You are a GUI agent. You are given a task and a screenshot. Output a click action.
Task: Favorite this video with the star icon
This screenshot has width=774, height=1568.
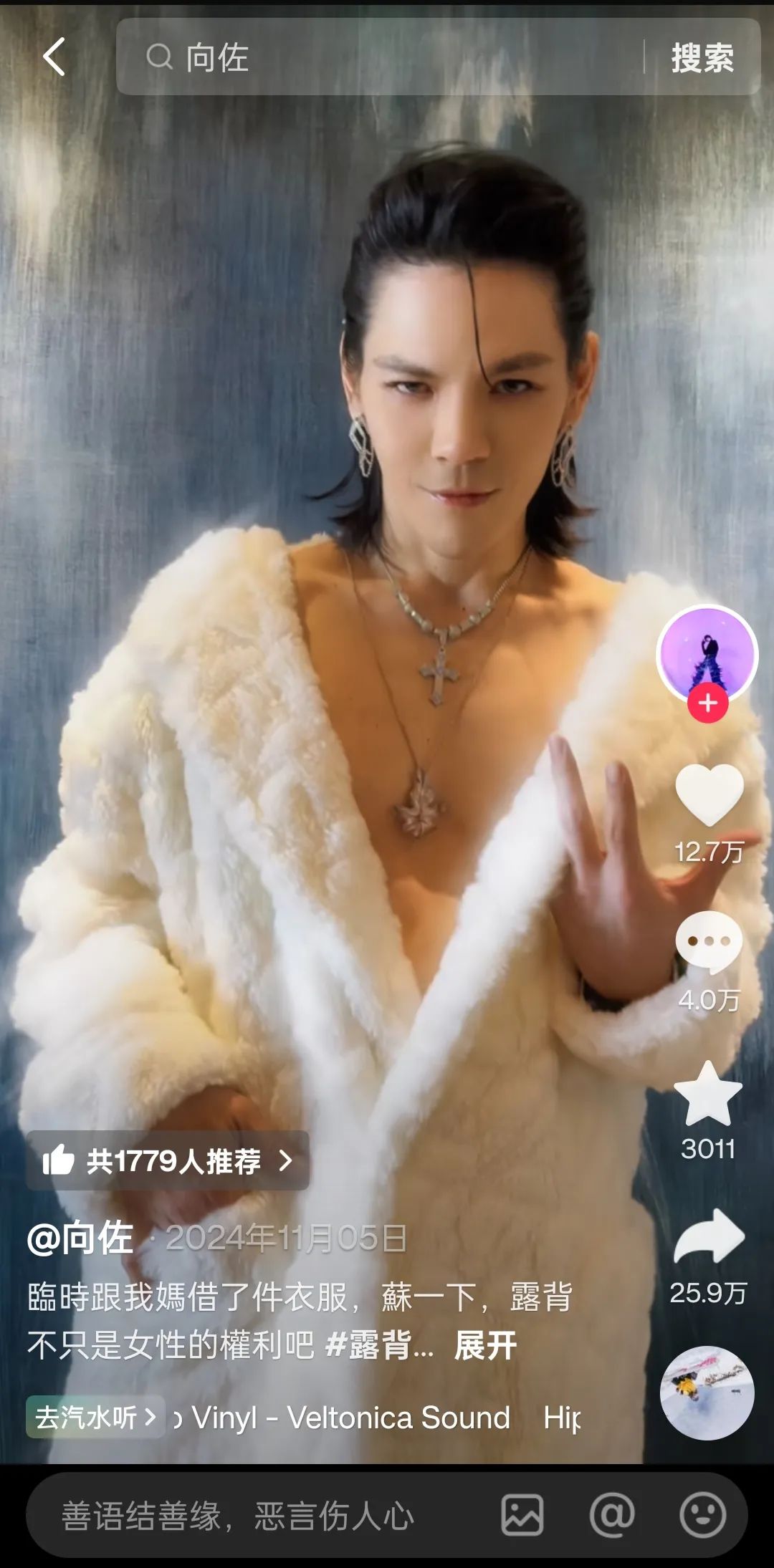pos(708,1095)
